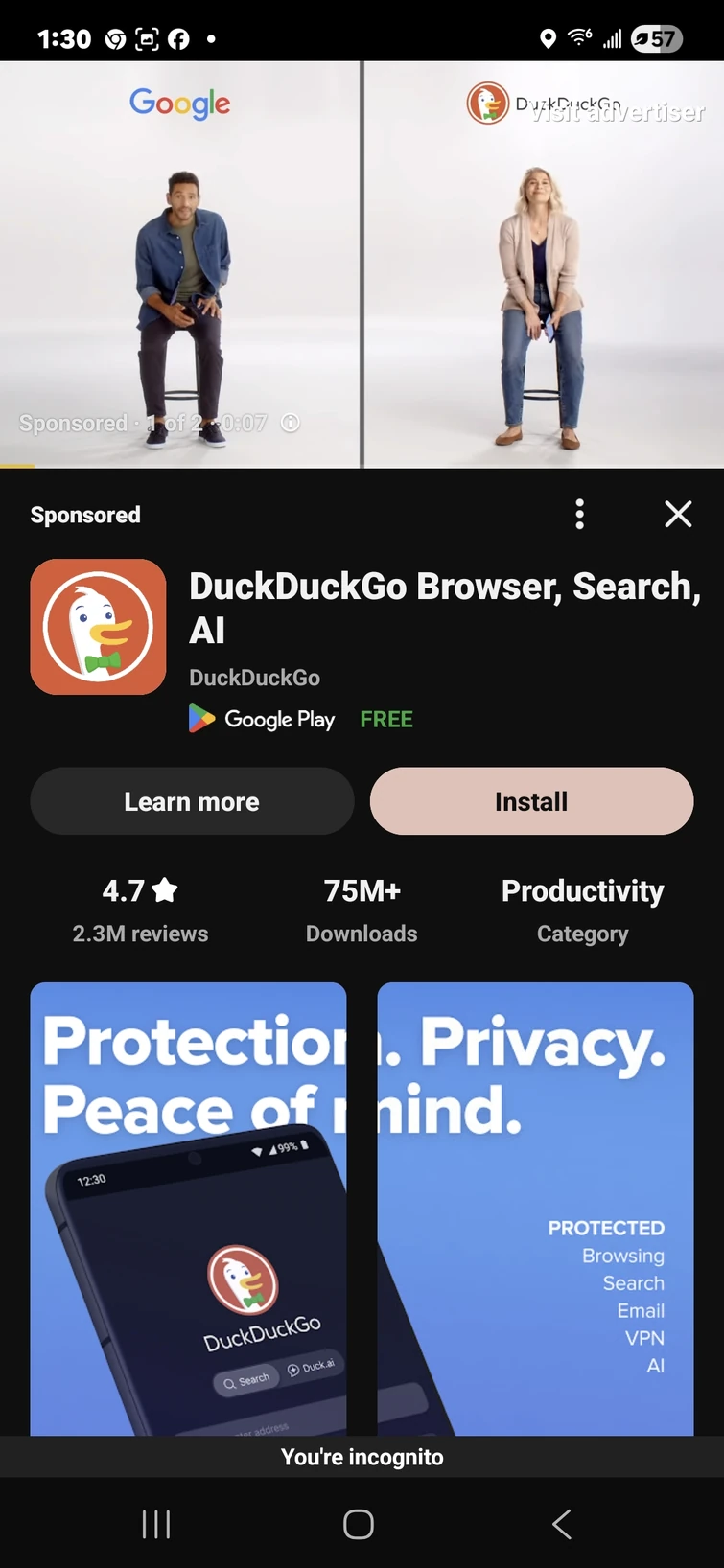The height and width of the screenshot is (1568, 724).
Task: Go back using system navigation
Action: click(x=562, y=1524)
